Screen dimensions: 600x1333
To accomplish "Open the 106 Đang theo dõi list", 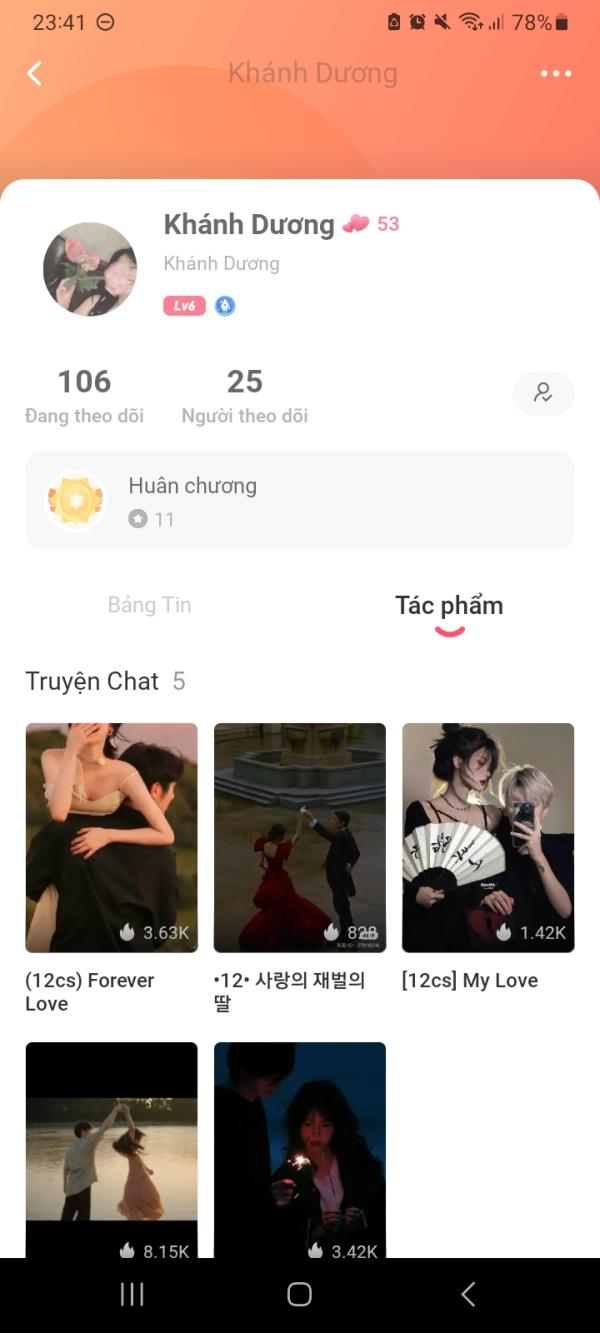I will pos(84,395).
